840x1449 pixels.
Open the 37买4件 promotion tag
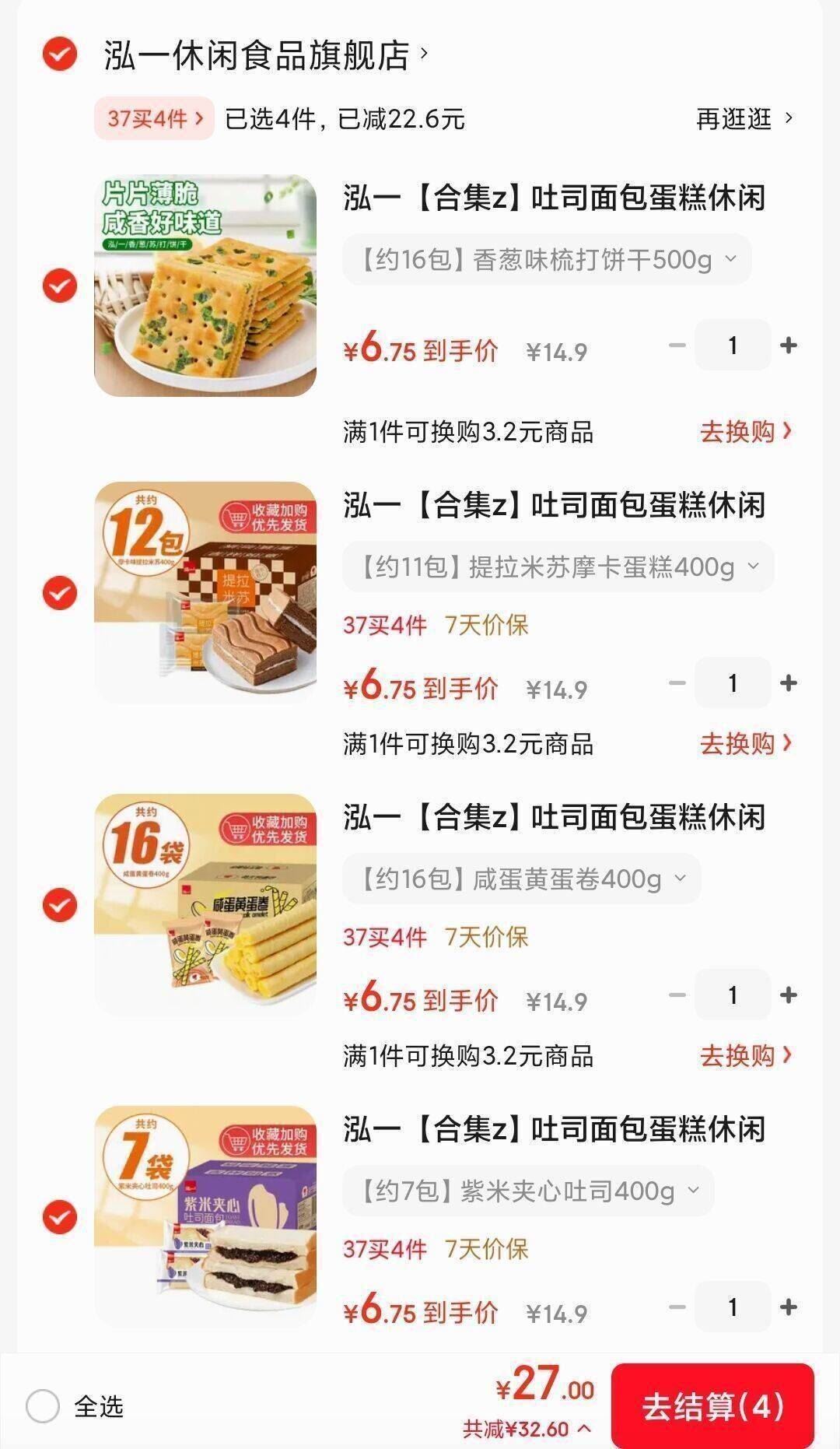pos(152,118)
